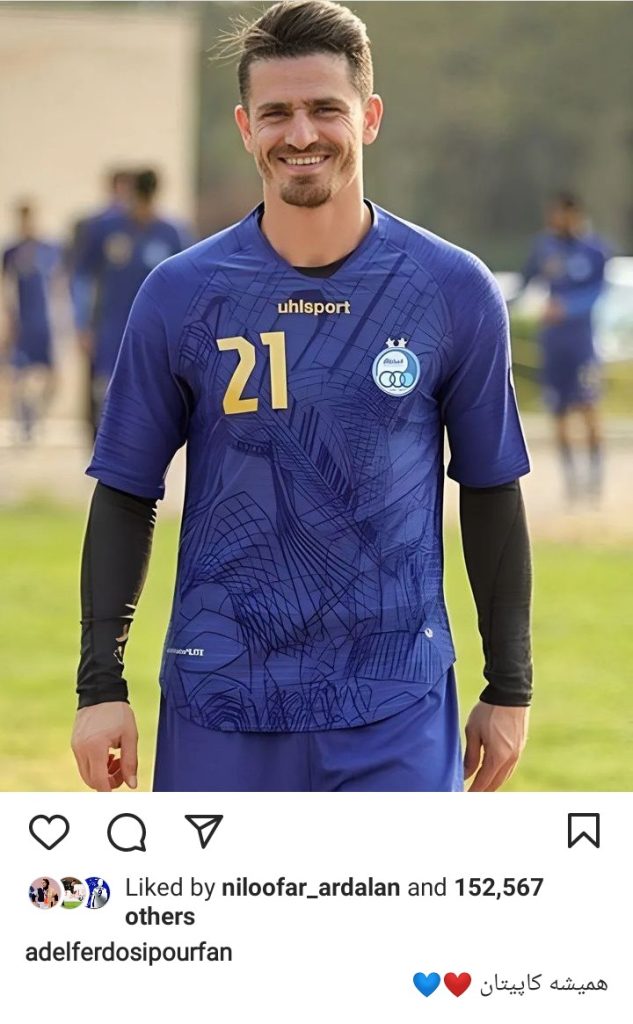Open adelferdosipourfan's profile from the caption
The height and width of the screenshot is (1024, 633).
click(x=129, y=953)
